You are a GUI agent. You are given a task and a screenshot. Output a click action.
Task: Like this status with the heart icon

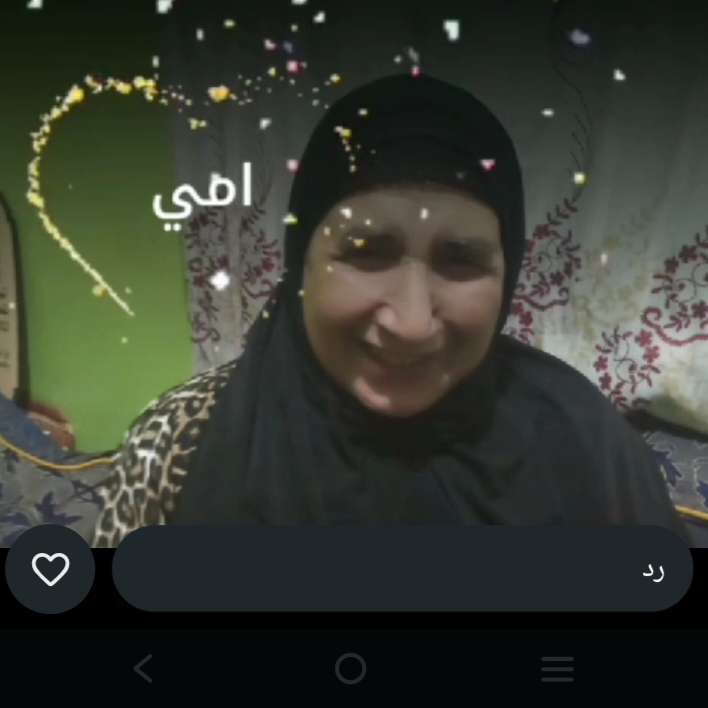50,569
